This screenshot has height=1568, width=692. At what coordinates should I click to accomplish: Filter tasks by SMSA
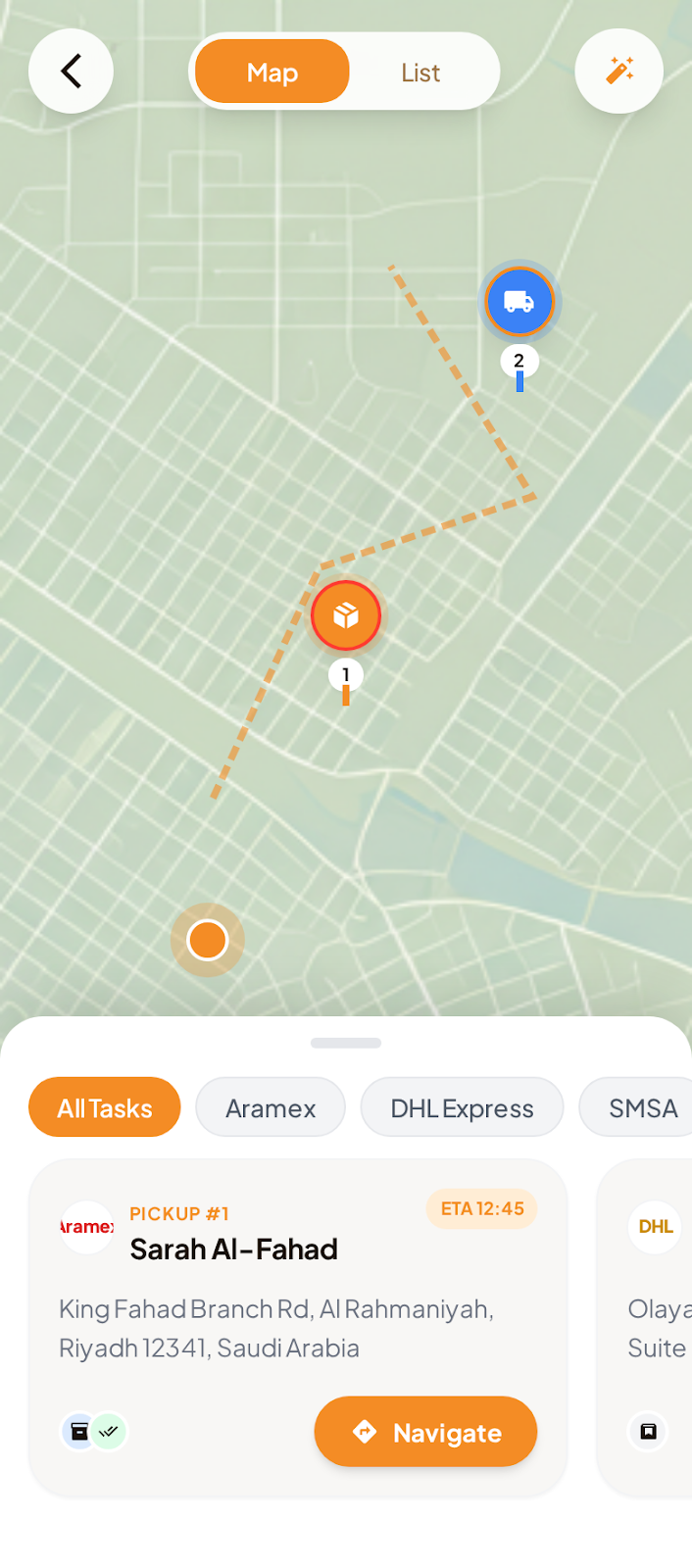642,1107
